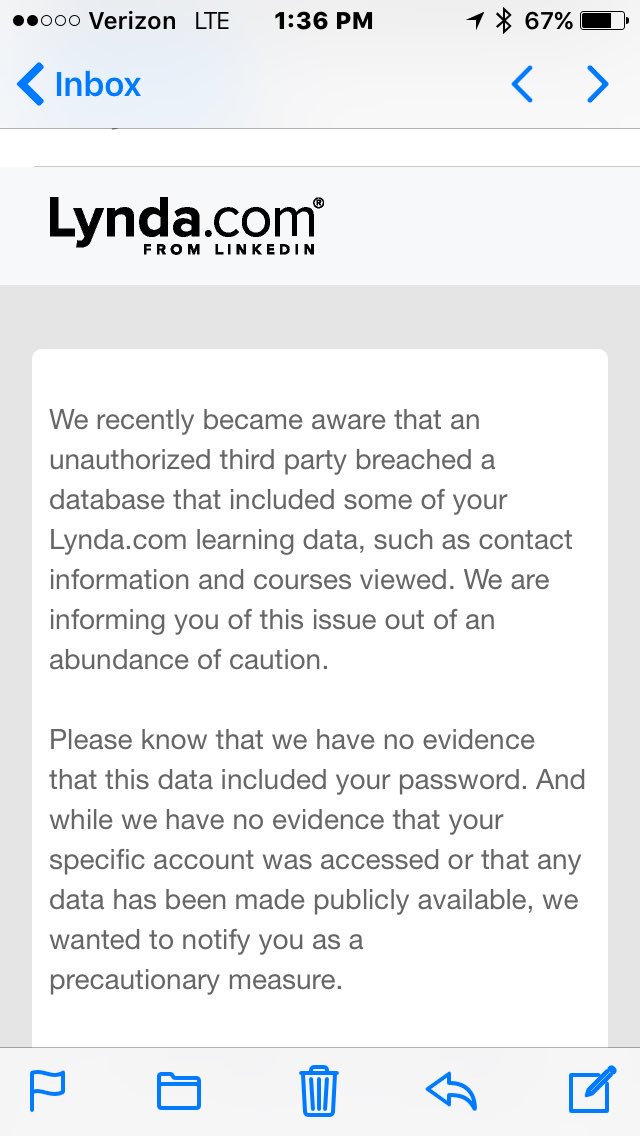View the next email message
Viewport: 640px width, 1136px height.
tap(597, 85)
